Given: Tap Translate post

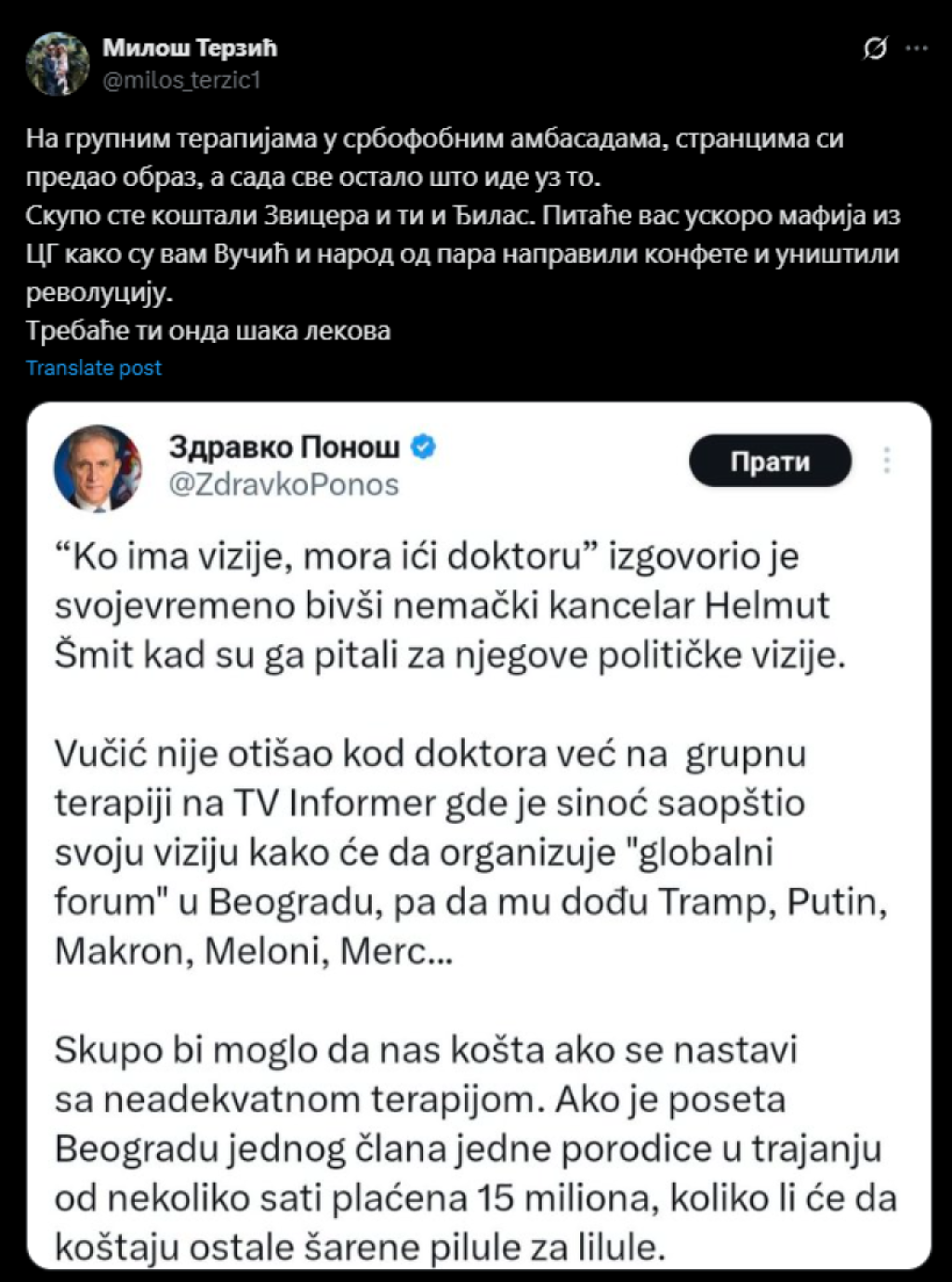Looking at the screenshot, I should 94,368.
